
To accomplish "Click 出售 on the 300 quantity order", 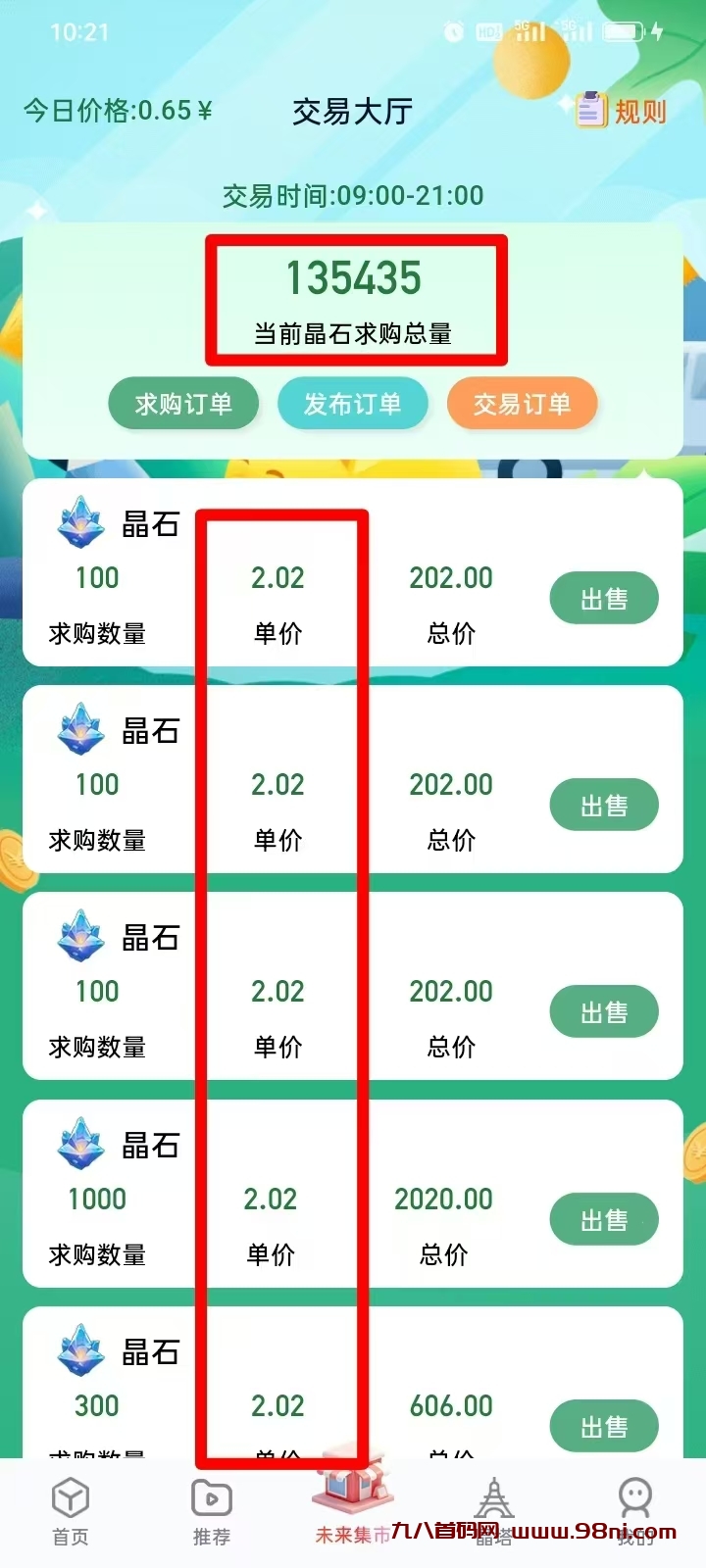I will click(604, 1426).
